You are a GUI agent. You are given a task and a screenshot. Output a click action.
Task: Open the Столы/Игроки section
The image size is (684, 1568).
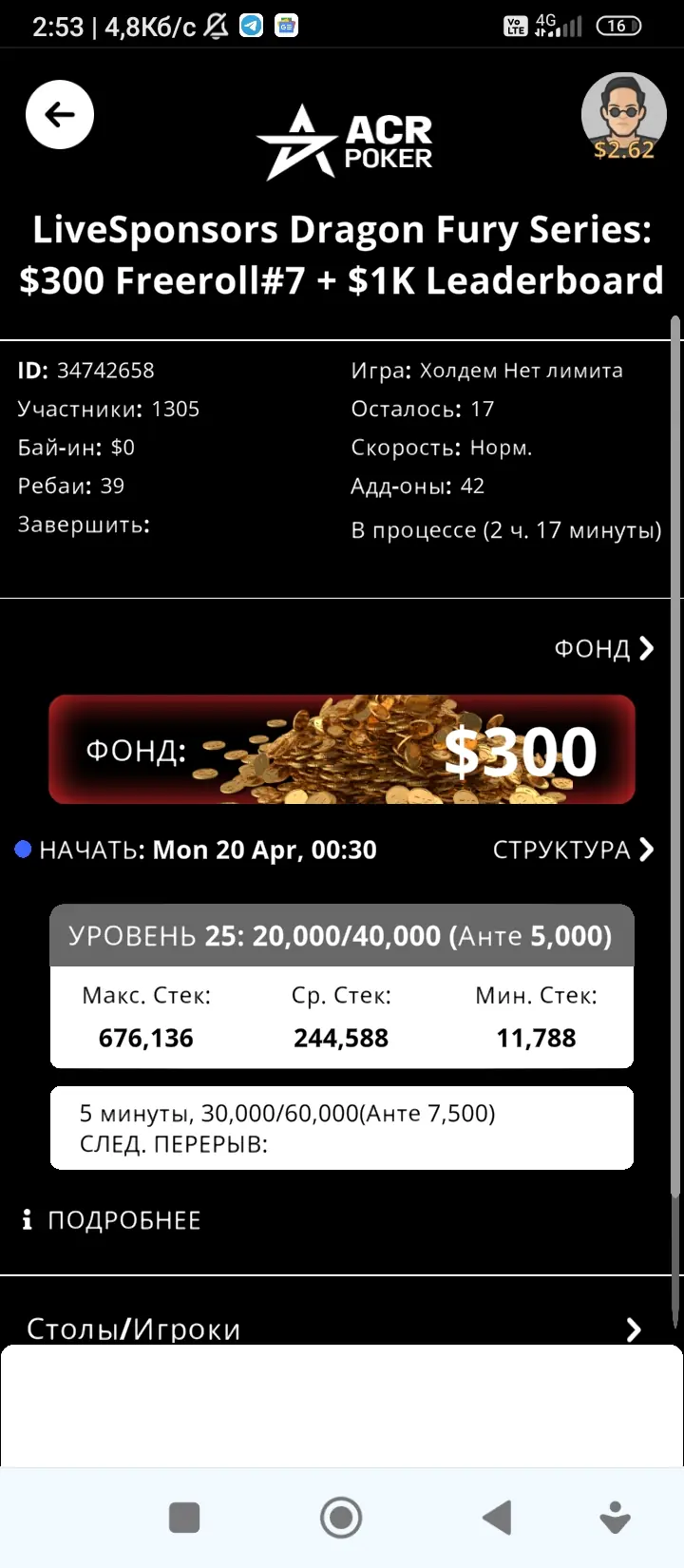pos(332,1328)
